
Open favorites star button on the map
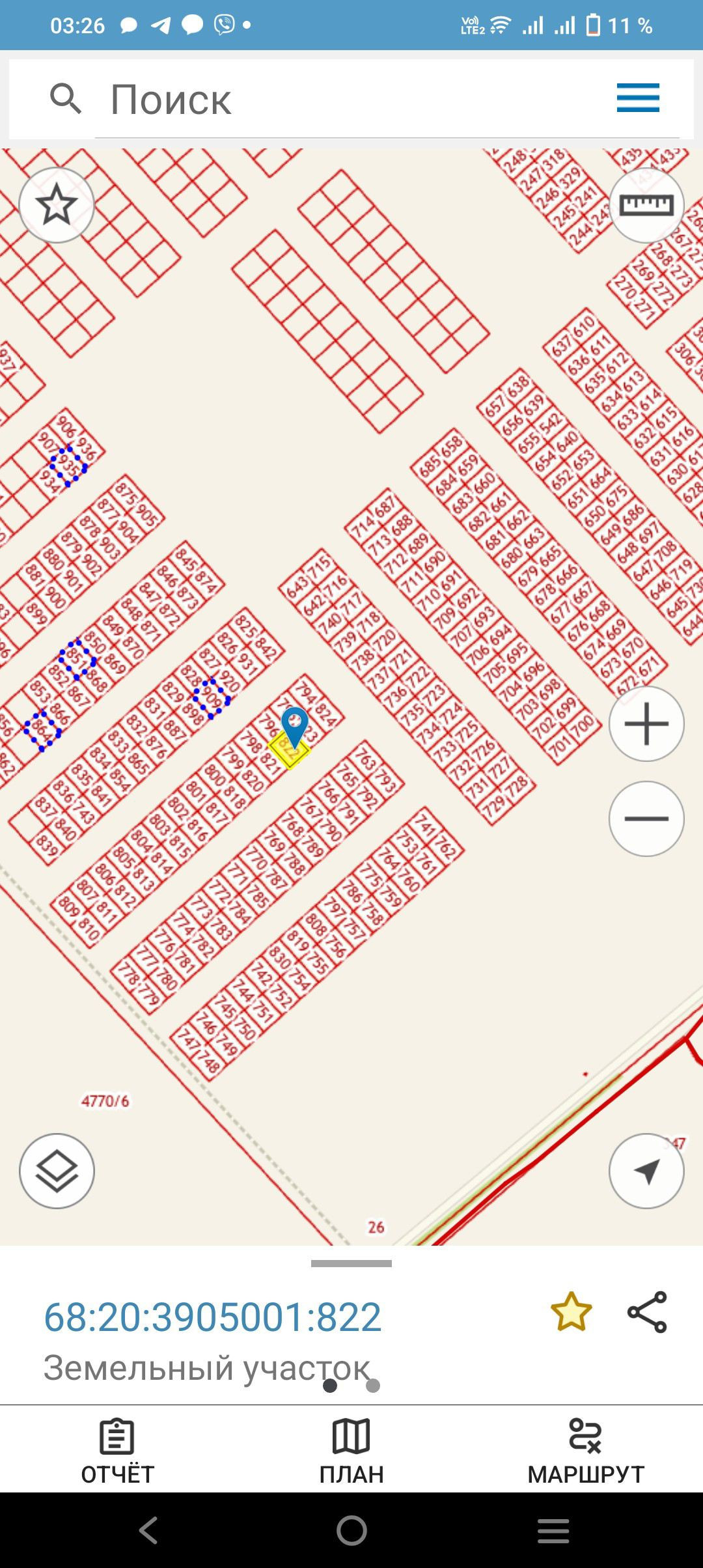57,205
